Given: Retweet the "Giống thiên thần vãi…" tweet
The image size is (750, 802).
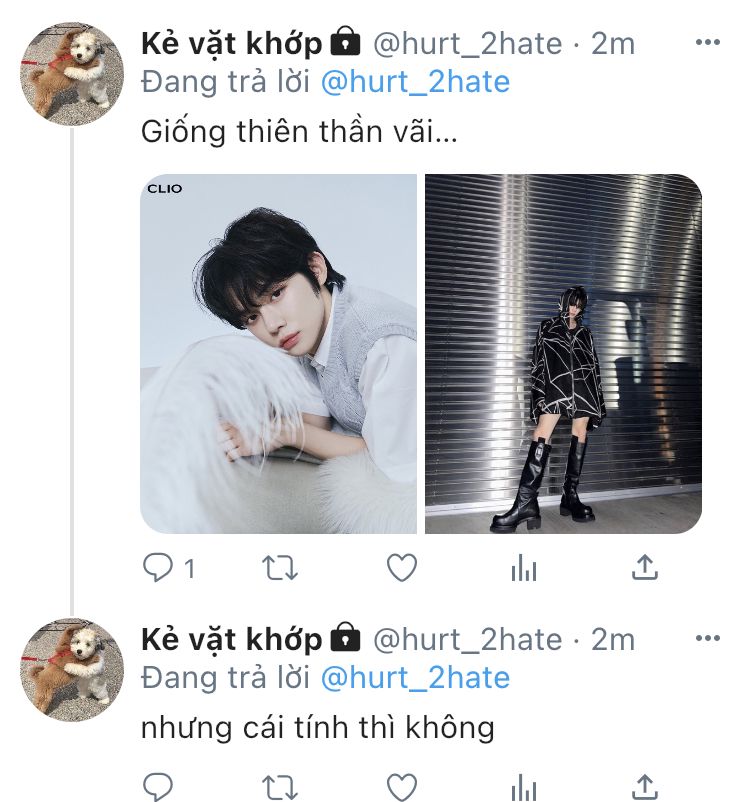Looking at the screenshot, I should tap(279, 569).
